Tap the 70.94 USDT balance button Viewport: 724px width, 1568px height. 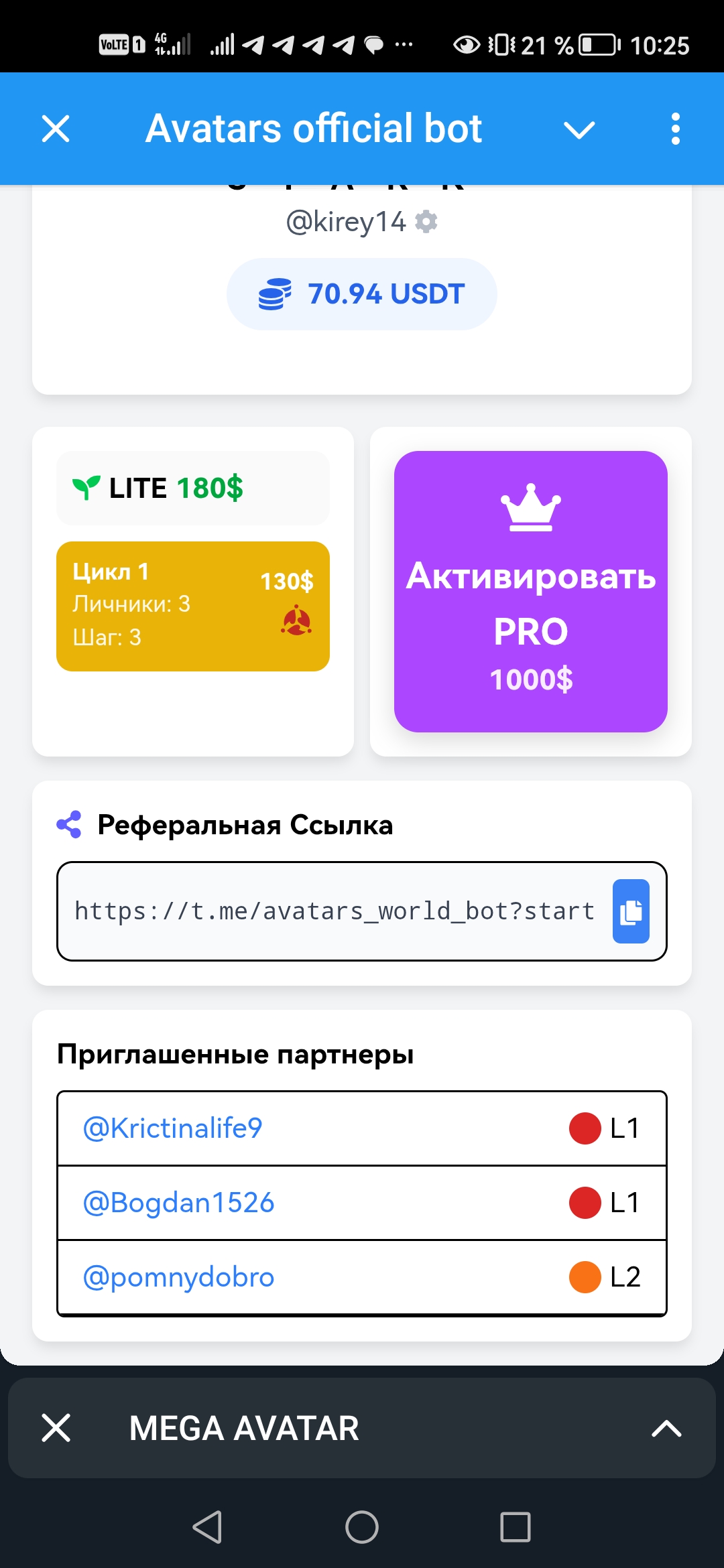pyautogui.click(x=362, y=294)
